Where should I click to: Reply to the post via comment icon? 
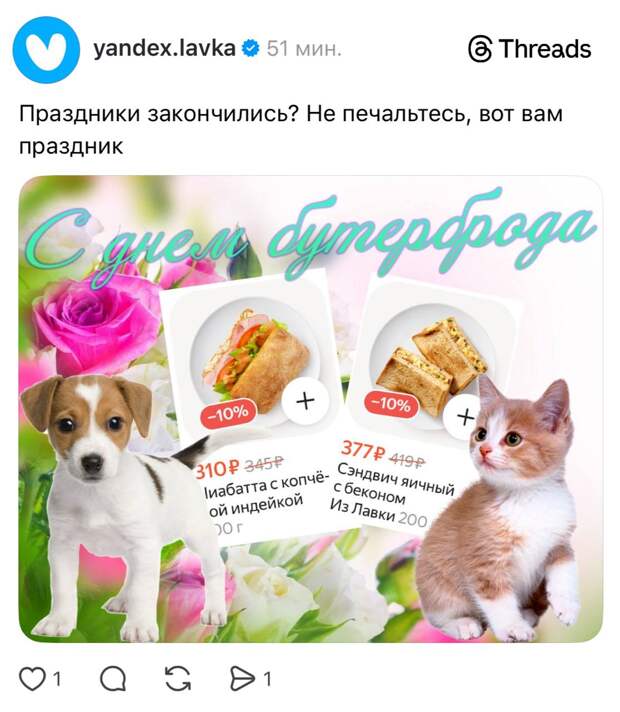coord(113,680)
